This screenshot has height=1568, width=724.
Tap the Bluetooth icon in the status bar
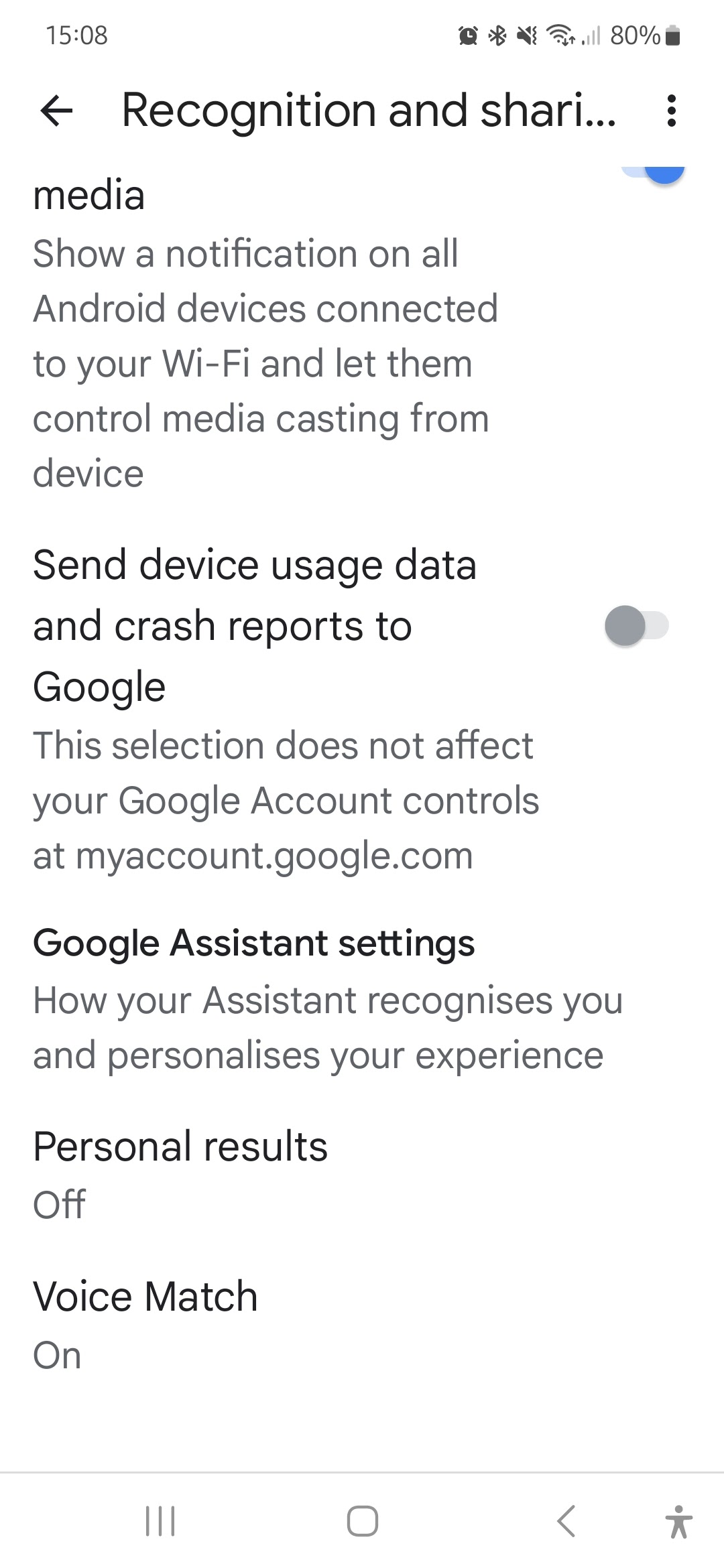click(497, 36)
